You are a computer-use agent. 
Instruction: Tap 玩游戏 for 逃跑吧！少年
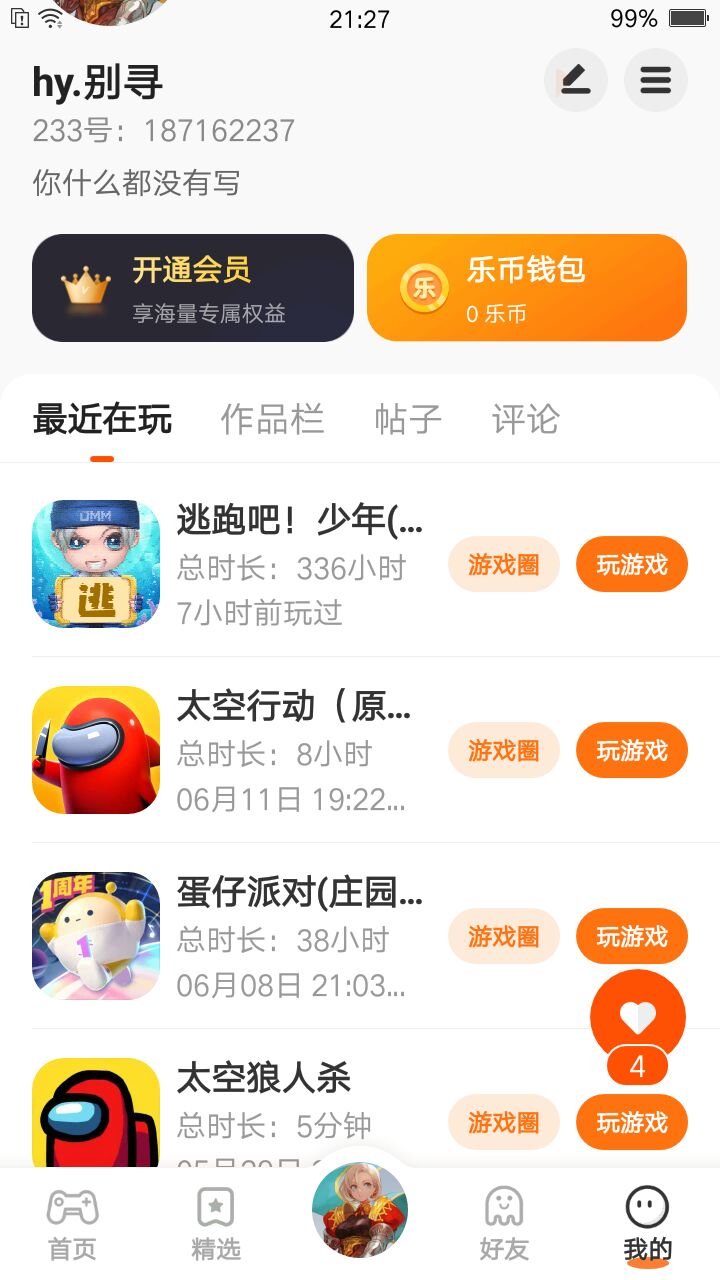631,565
